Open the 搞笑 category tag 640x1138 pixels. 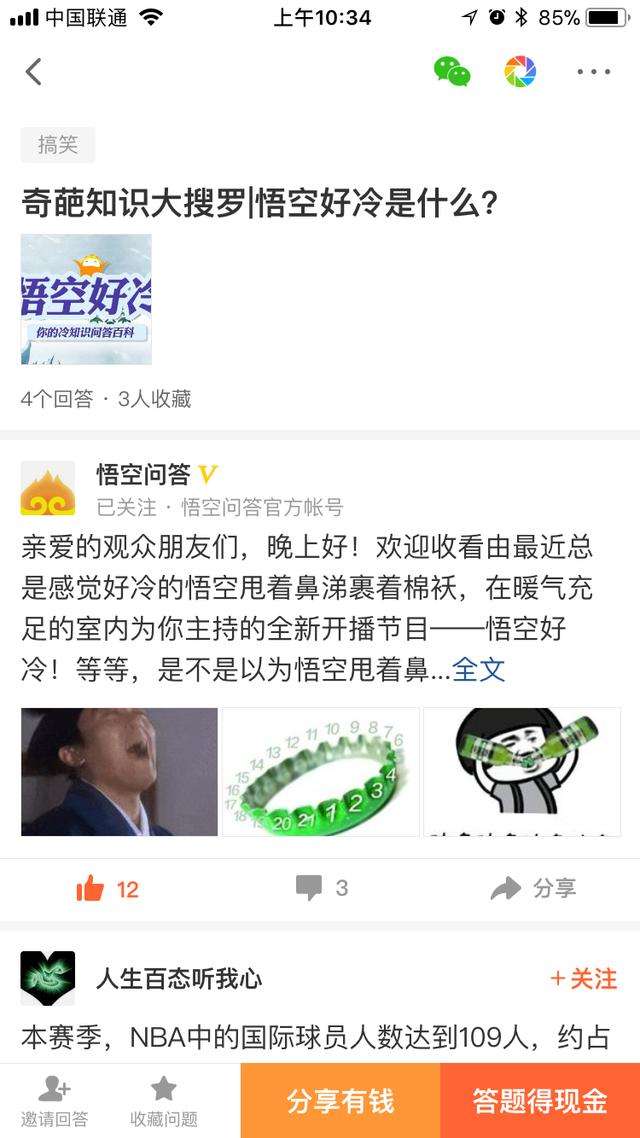(58, 145)
